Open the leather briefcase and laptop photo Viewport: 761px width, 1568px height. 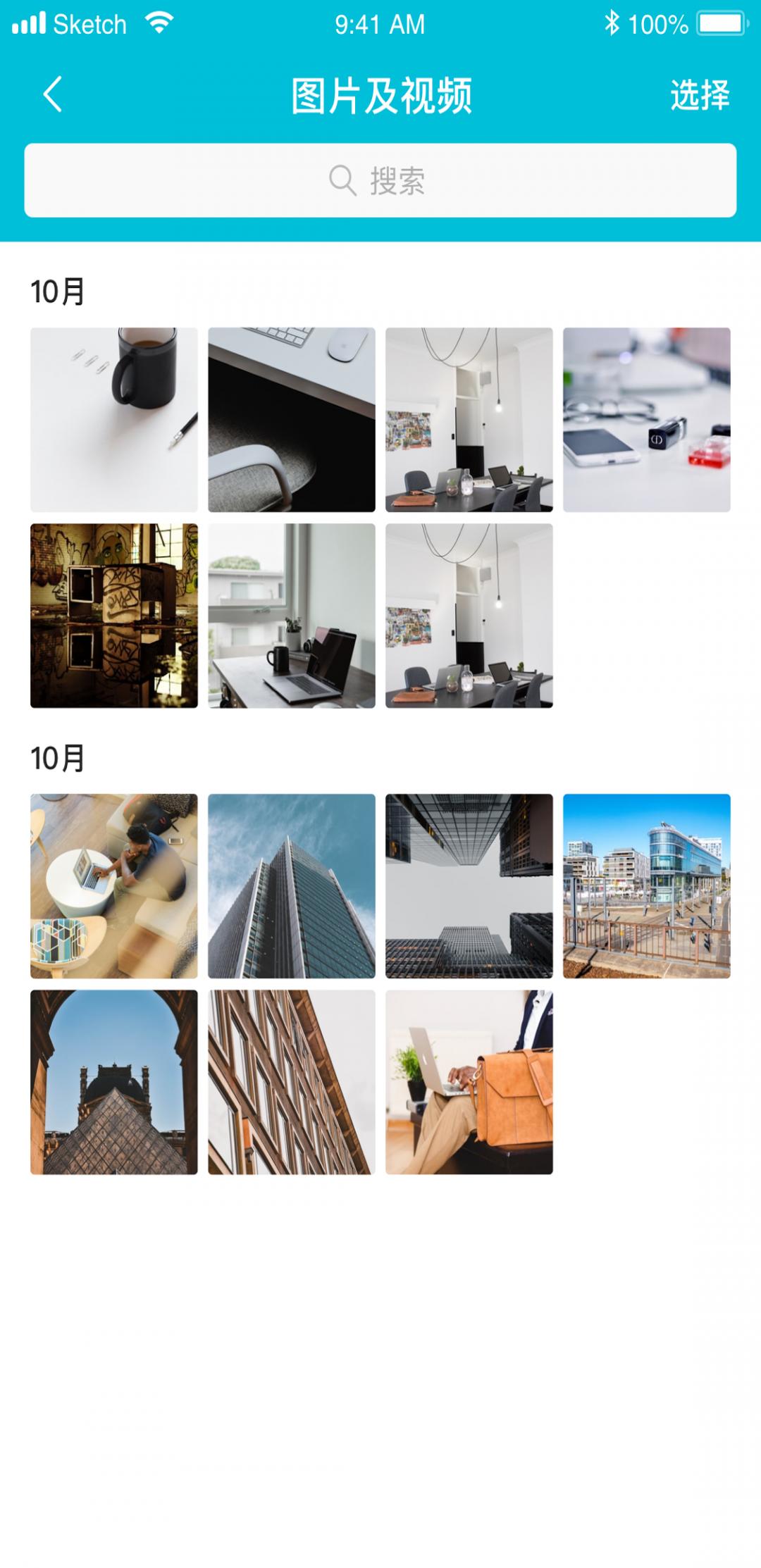point(469,1082)
